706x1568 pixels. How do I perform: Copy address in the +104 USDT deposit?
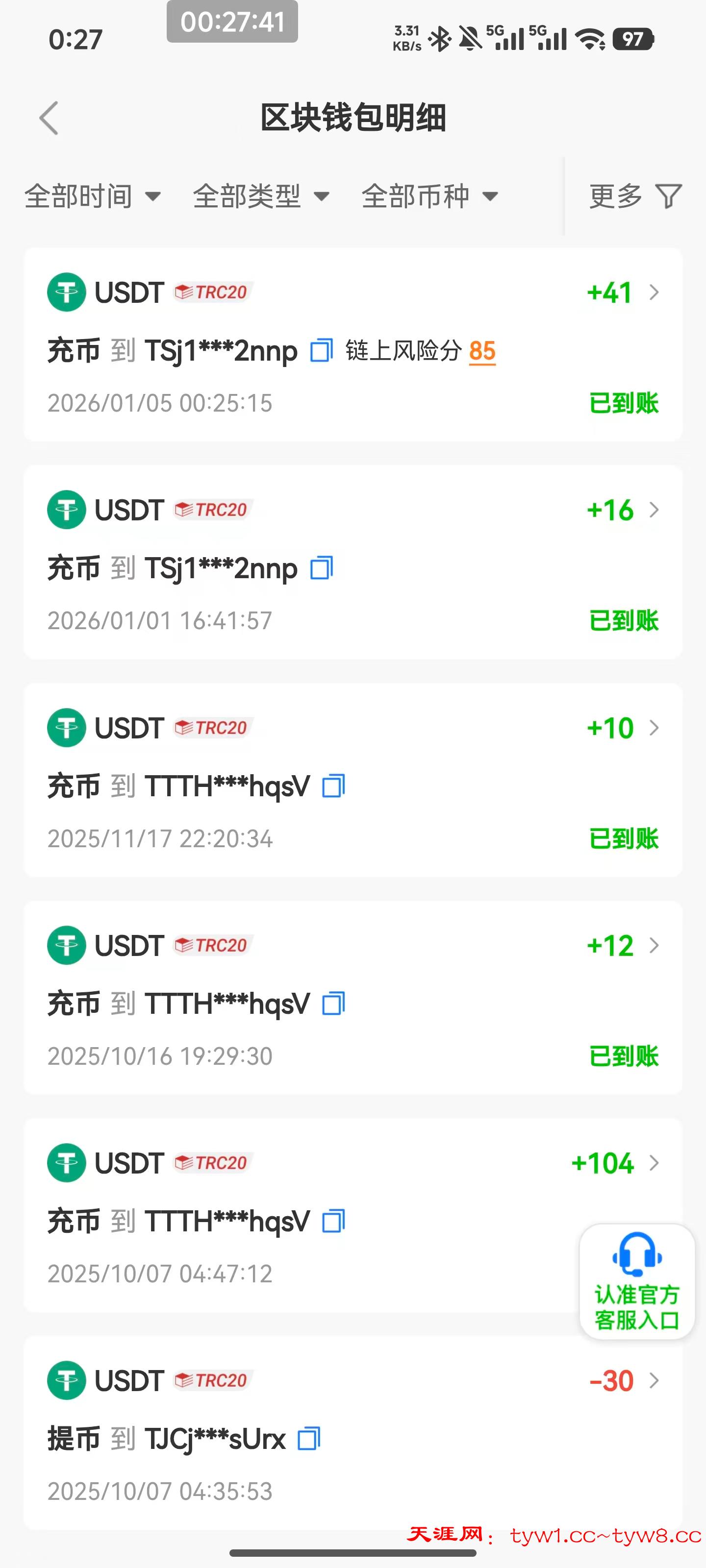pyautogui.click(x=334, y=1221)
